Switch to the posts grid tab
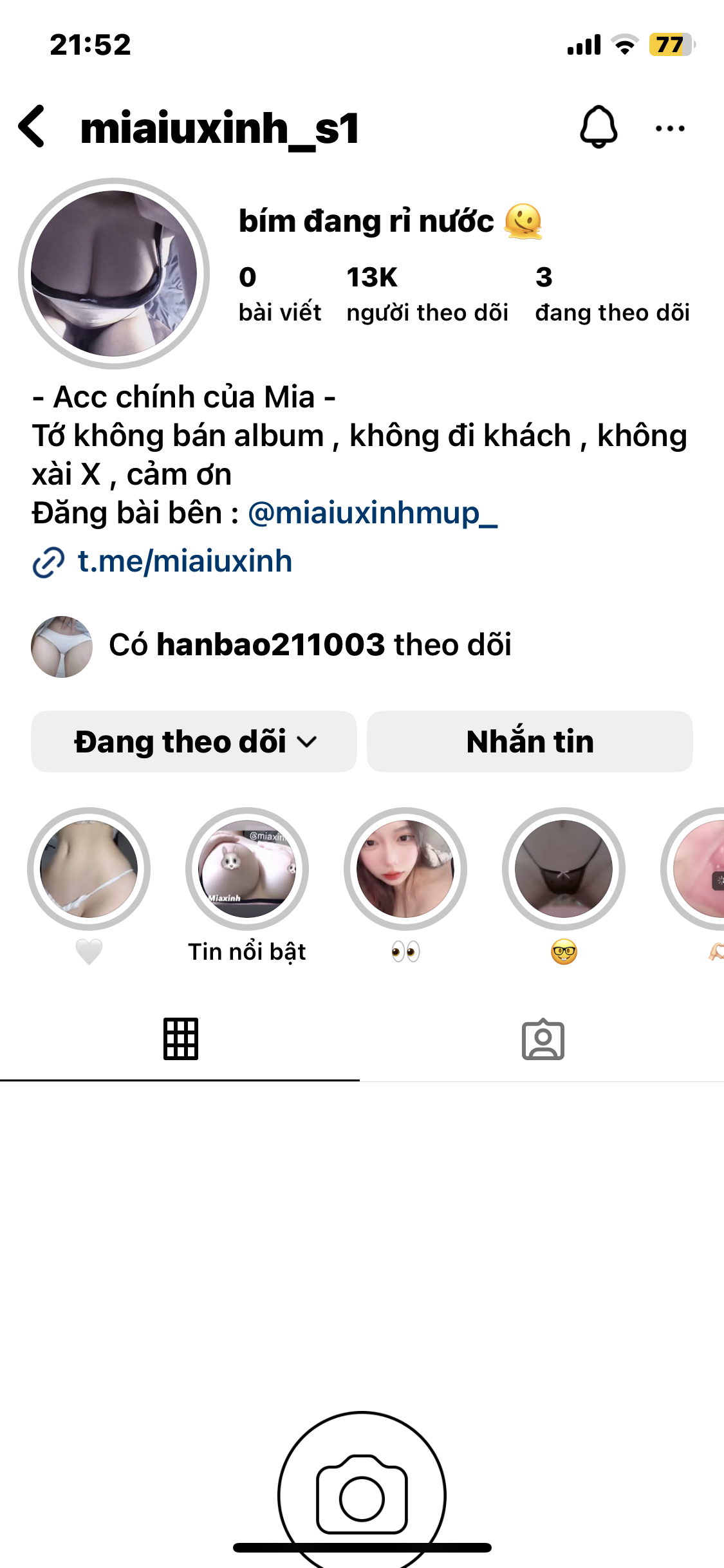The image size is (724, 1568). [180, 1039]
